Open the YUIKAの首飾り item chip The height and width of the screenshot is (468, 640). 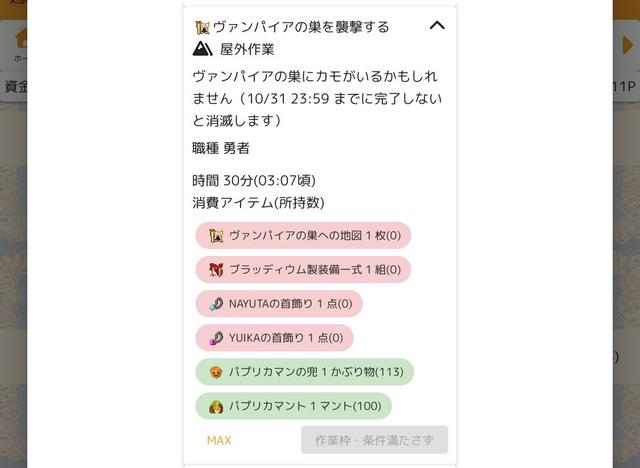[x=275, y=338]
